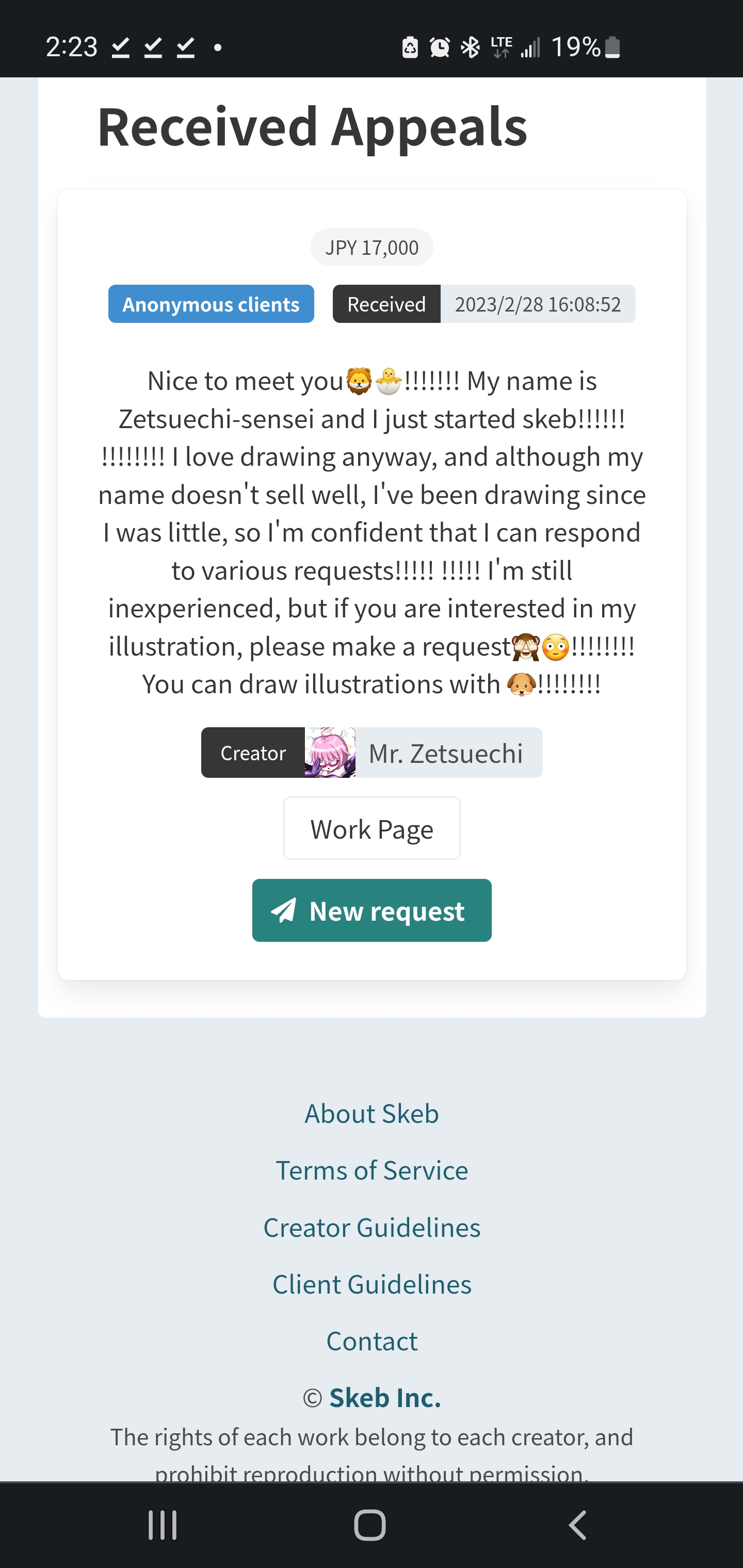Viewport: 743px width, 1568px height.
Task: Open creator Mr. Zetsuechi's profile
Action: (372, 753)
